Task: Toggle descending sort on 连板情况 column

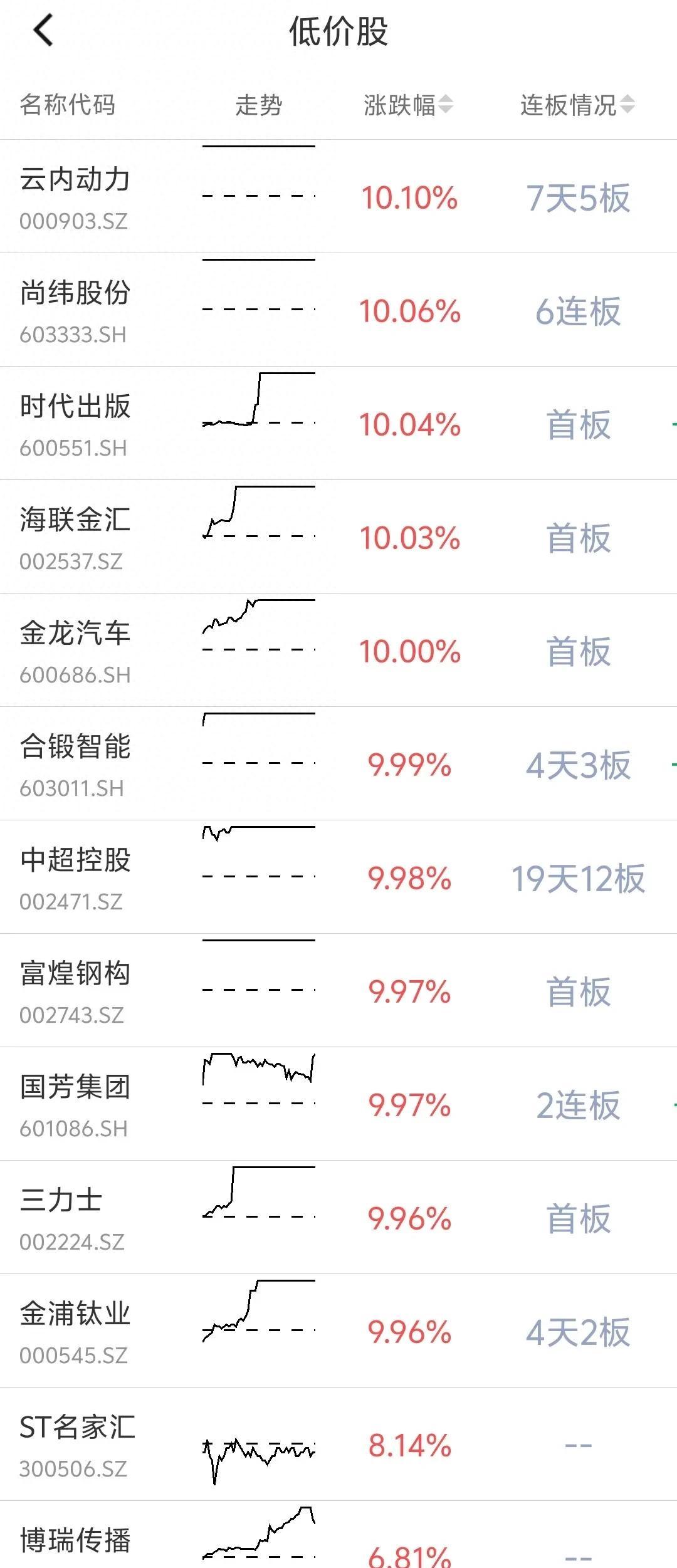Action: pos(627,107)
